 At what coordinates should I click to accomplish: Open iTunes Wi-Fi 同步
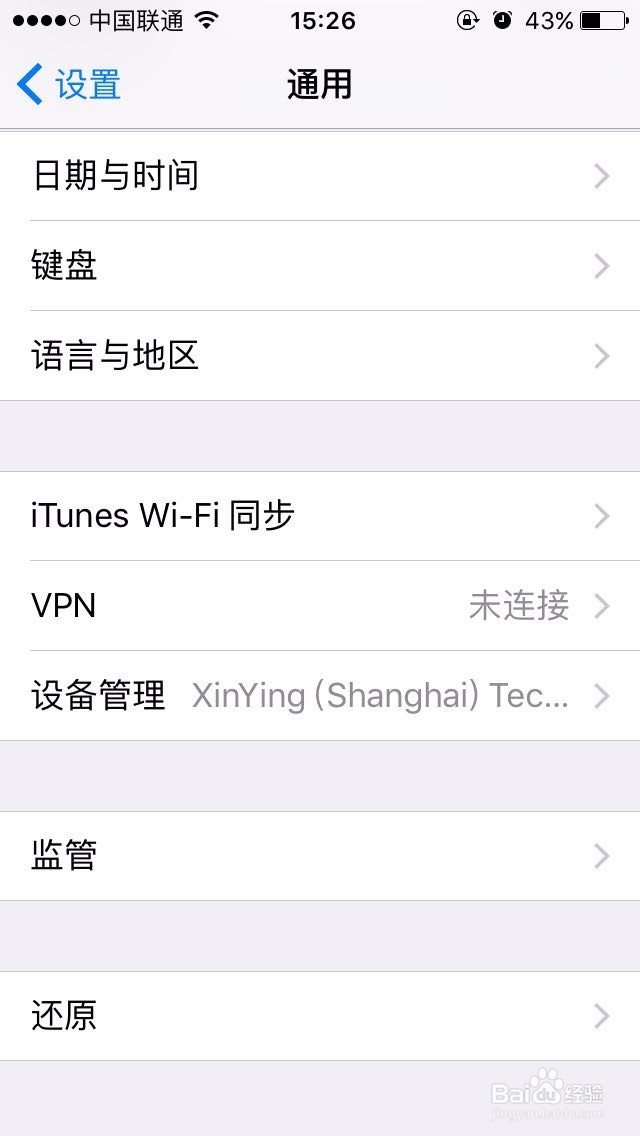pos(320,516)
